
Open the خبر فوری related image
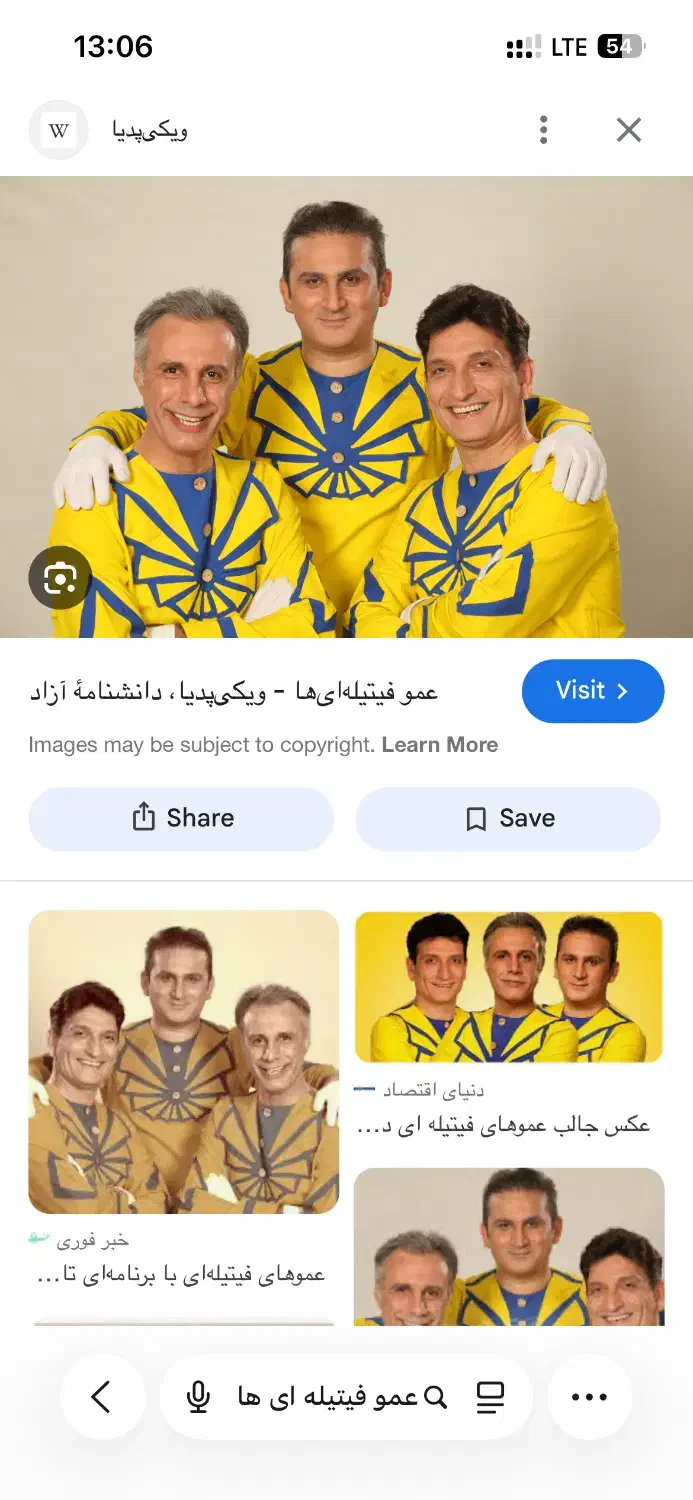pyautogui.click(x=184, y=1062)
